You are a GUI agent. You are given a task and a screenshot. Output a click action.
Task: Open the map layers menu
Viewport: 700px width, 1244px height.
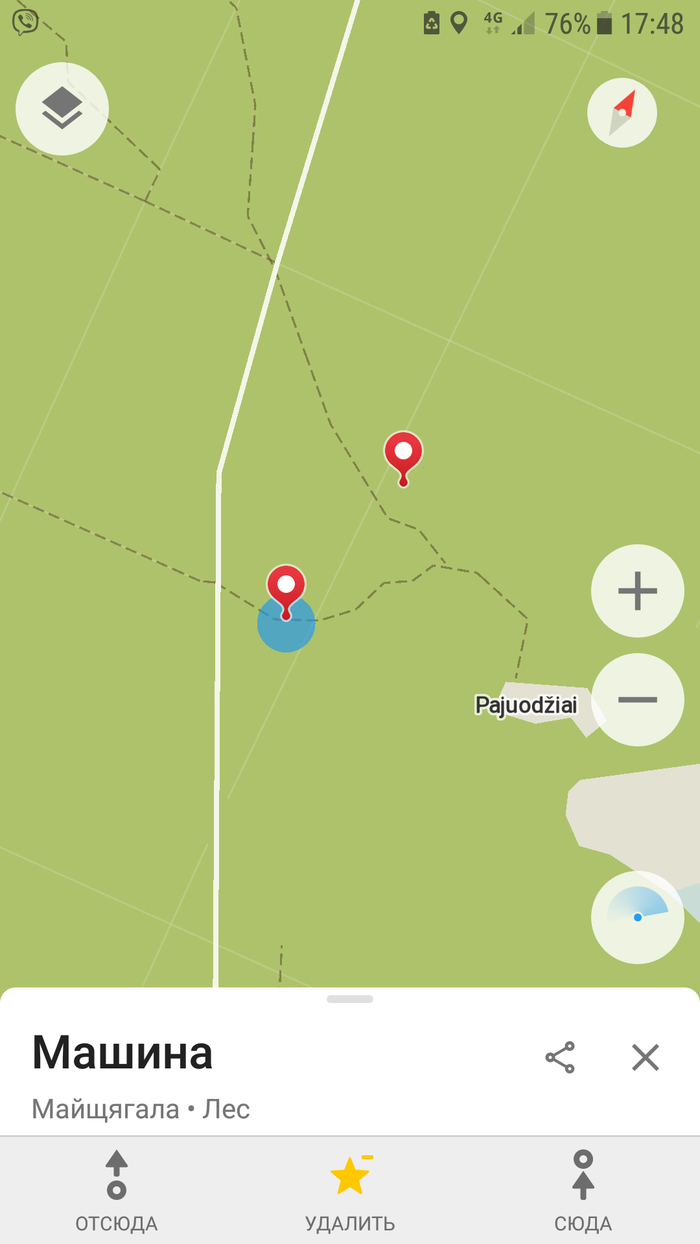tap(62, 108)
